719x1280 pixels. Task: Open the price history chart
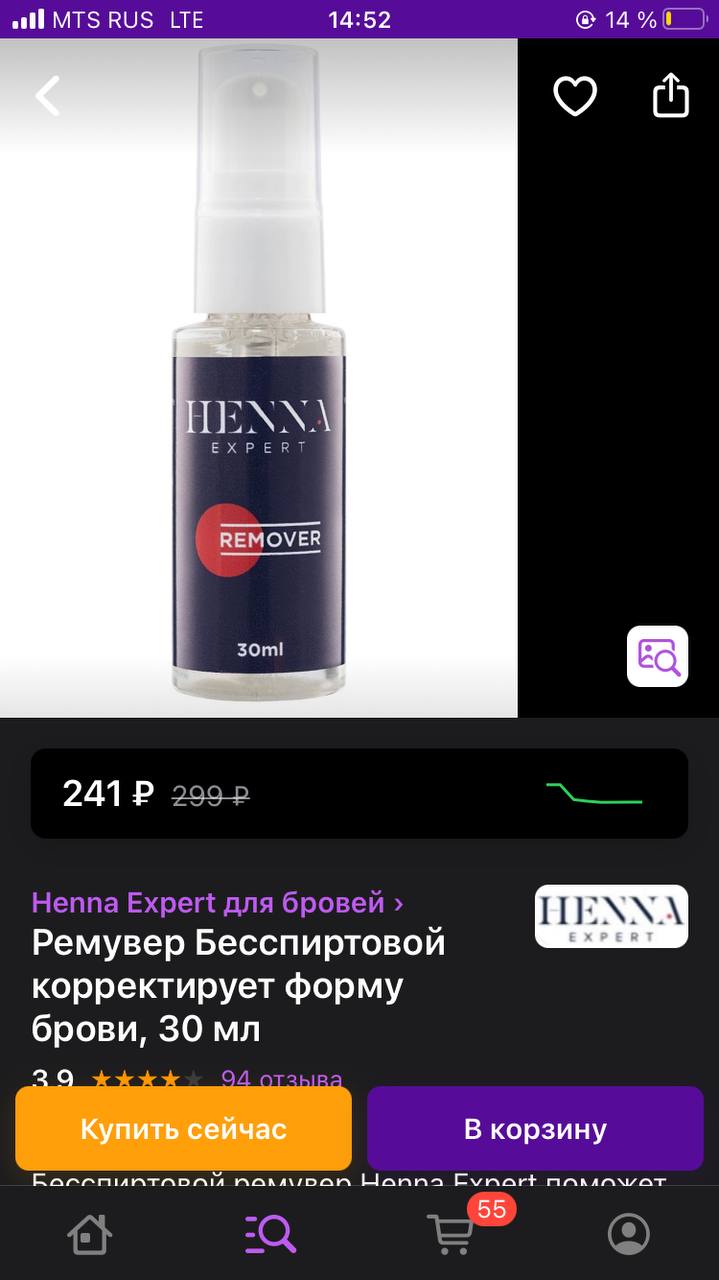click(594, 793)
